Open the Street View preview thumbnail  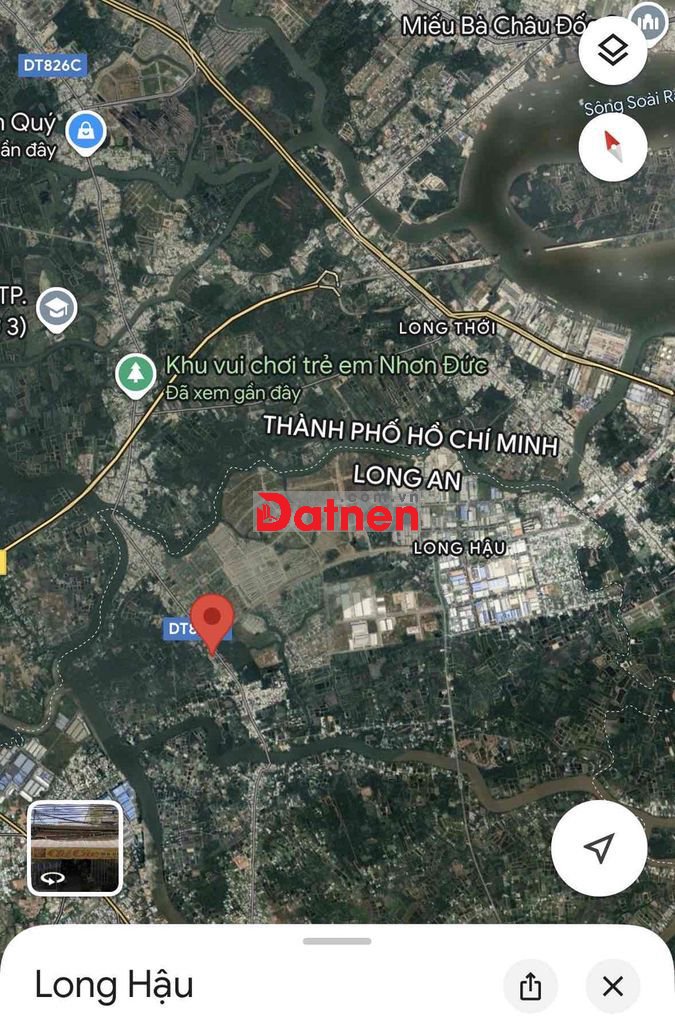[x=75, y=848]
